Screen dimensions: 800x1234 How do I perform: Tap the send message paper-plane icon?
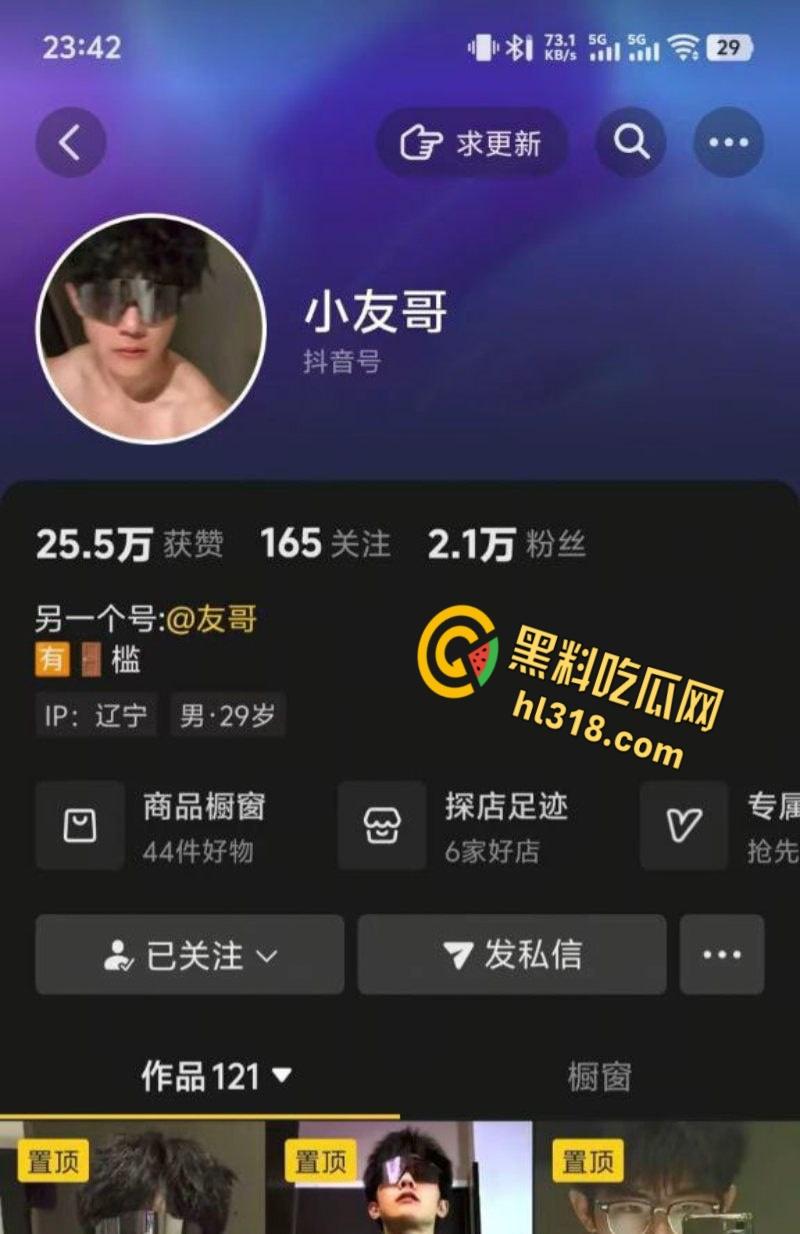pos(456,954)
